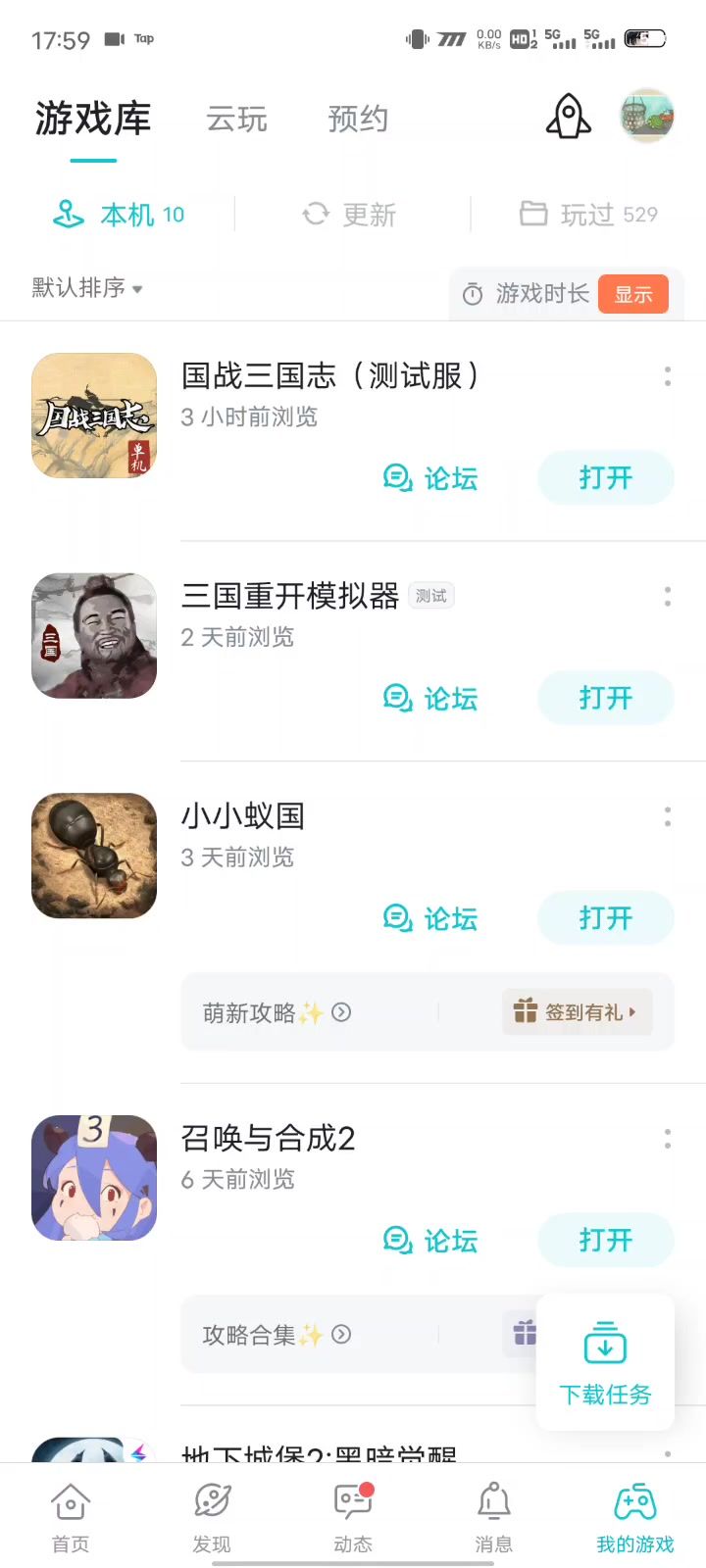Switch to the 动态 tab

click(353, 1517)
